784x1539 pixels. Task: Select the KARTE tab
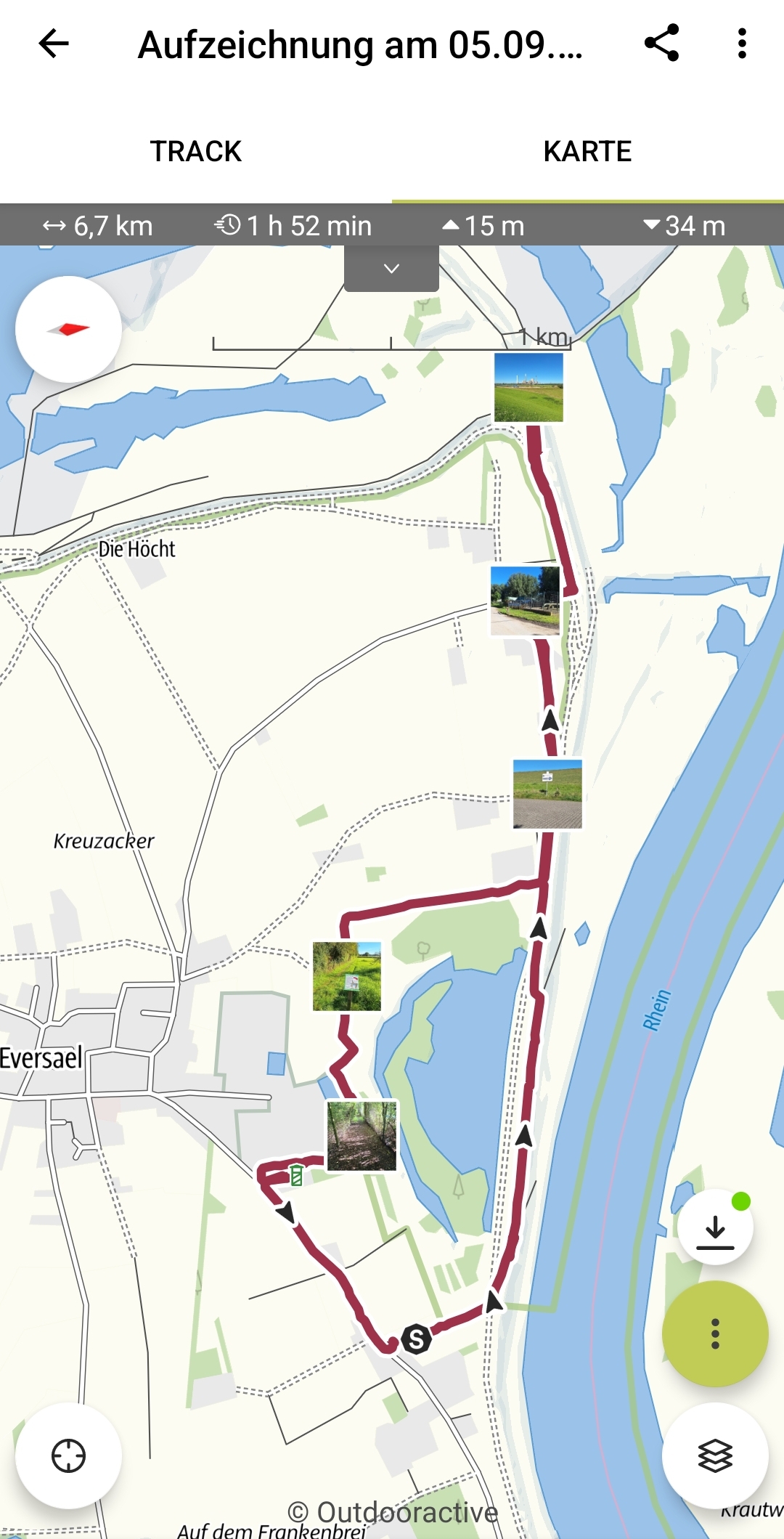click(587, 152)
